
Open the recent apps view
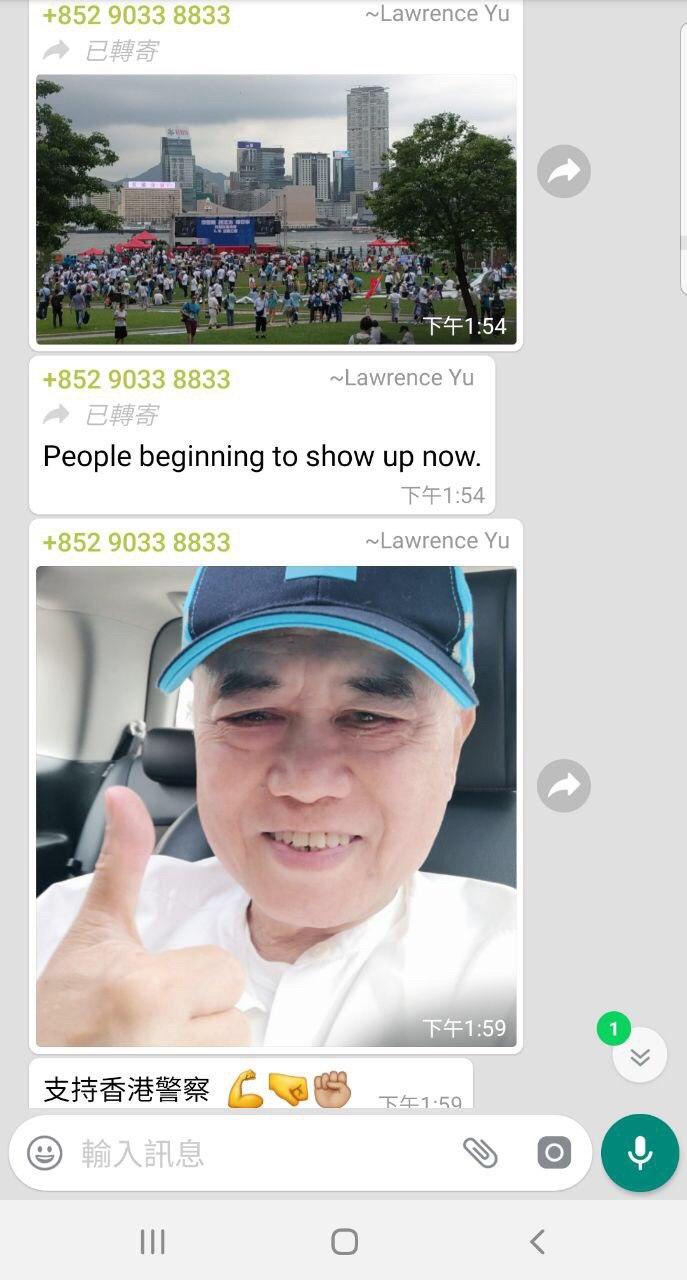pos(152,1242)
